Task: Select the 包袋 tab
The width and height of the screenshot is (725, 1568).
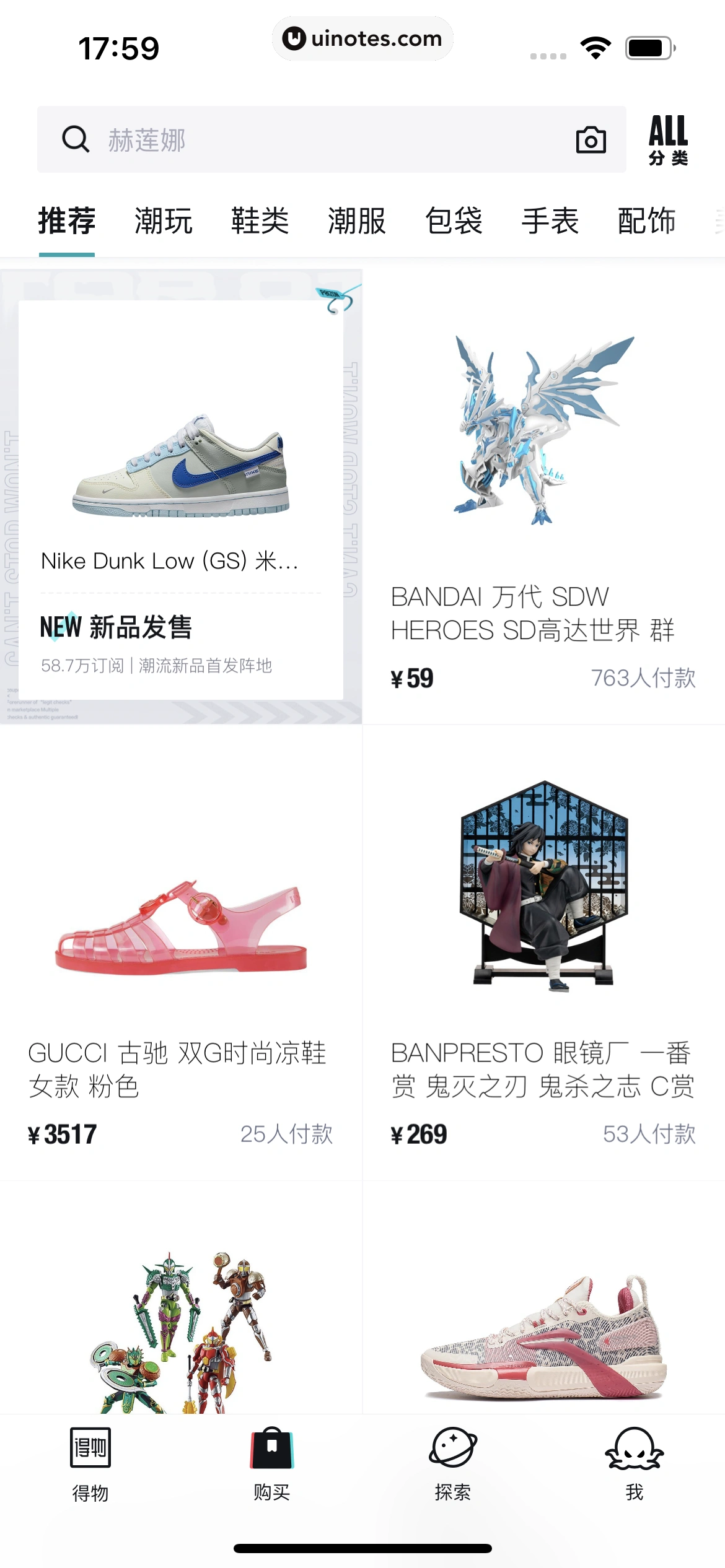Action: 454,221
